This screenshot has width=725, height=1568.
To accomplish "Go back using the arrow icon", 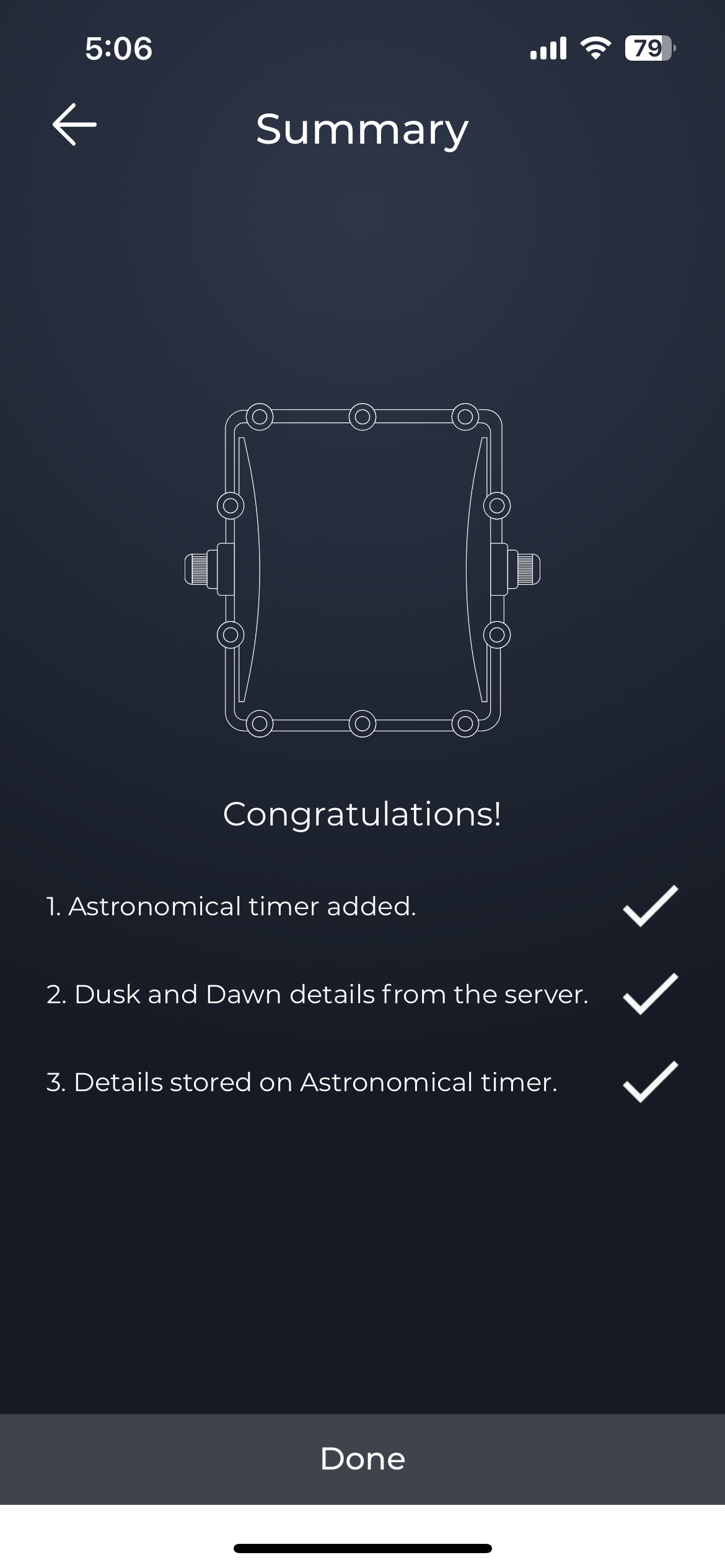I will (x=74, y=124).
